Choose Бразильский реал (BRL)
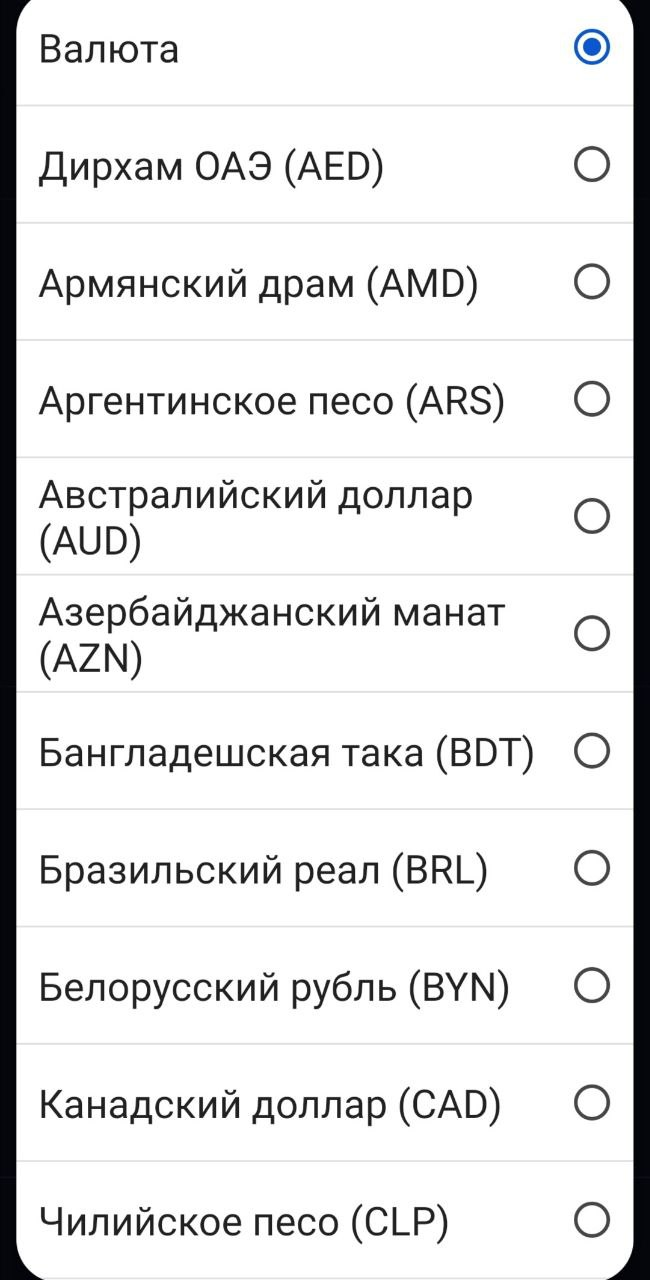 tap(592, 869)
